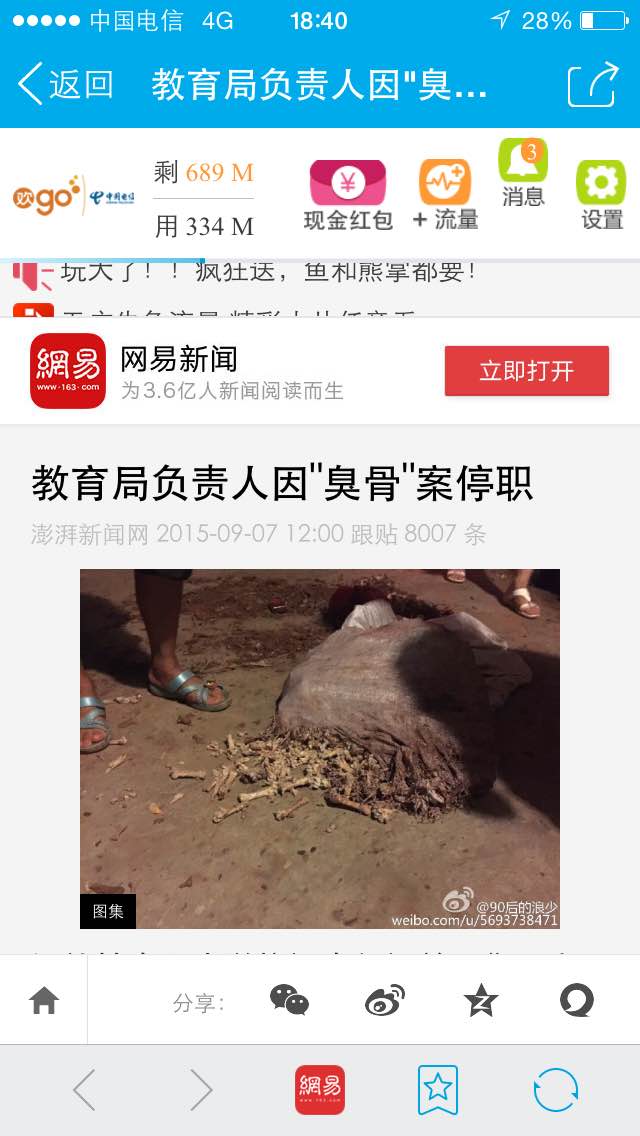Share the article to WeChat
The width and height of the screenshot is (640, 1136).
point(289,1001)
